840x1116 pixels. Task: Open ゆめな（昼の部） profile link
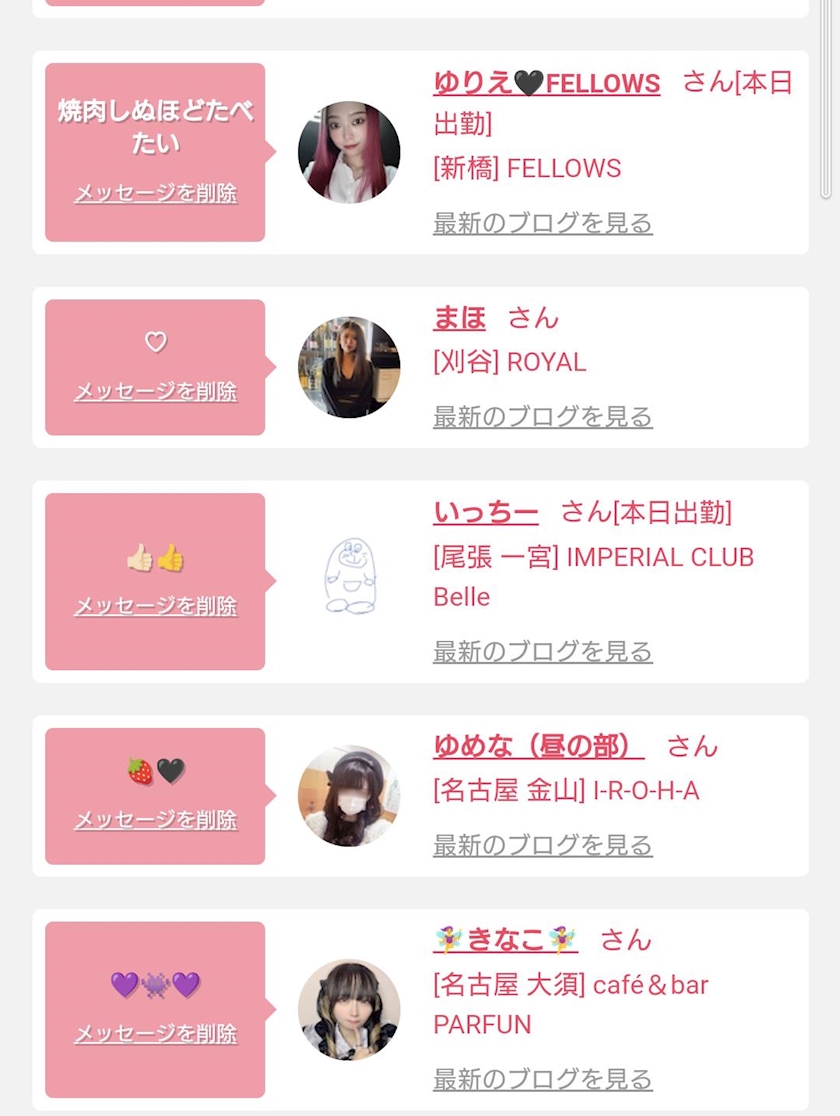(538, 746)
